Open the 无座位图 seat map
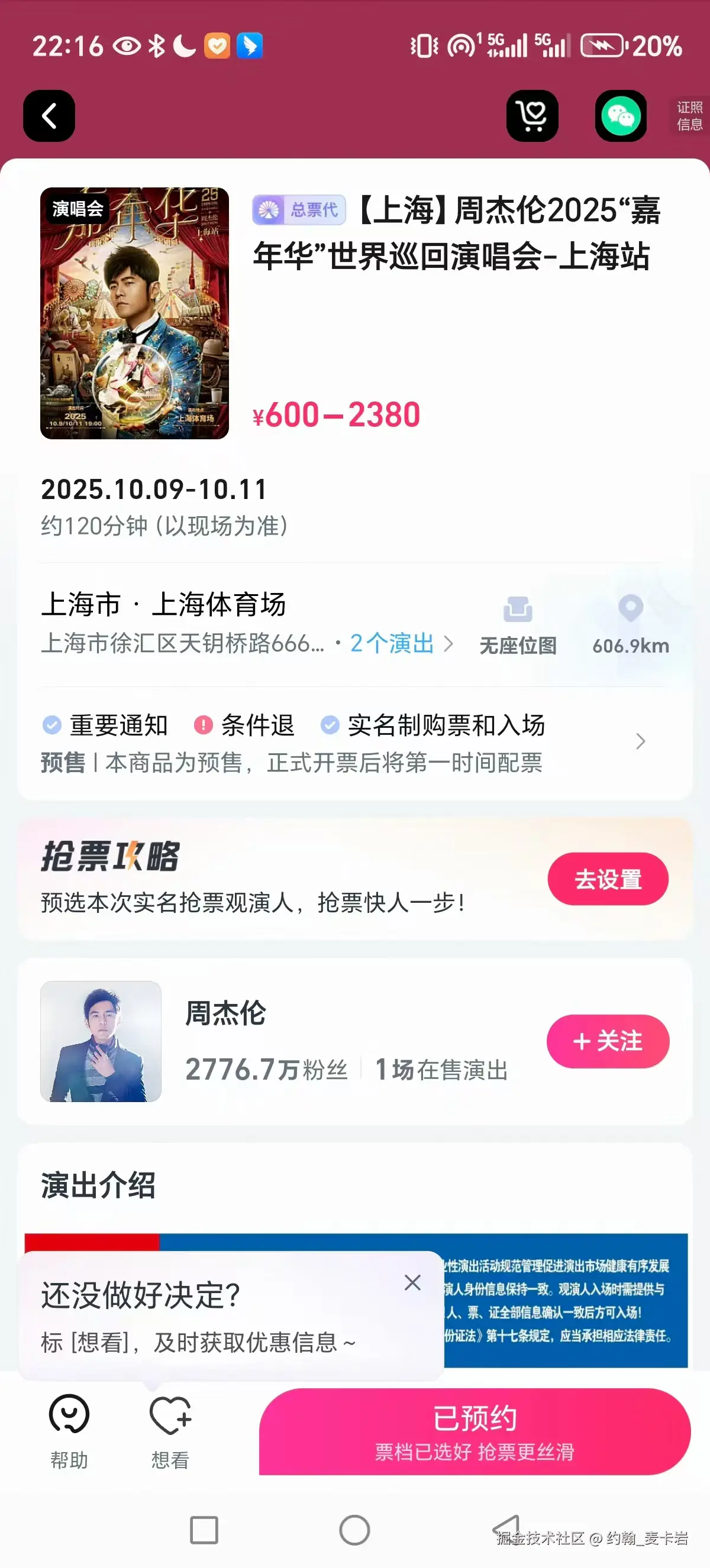The width and height of the screenshot is (710, 1568). coord(518,625)
